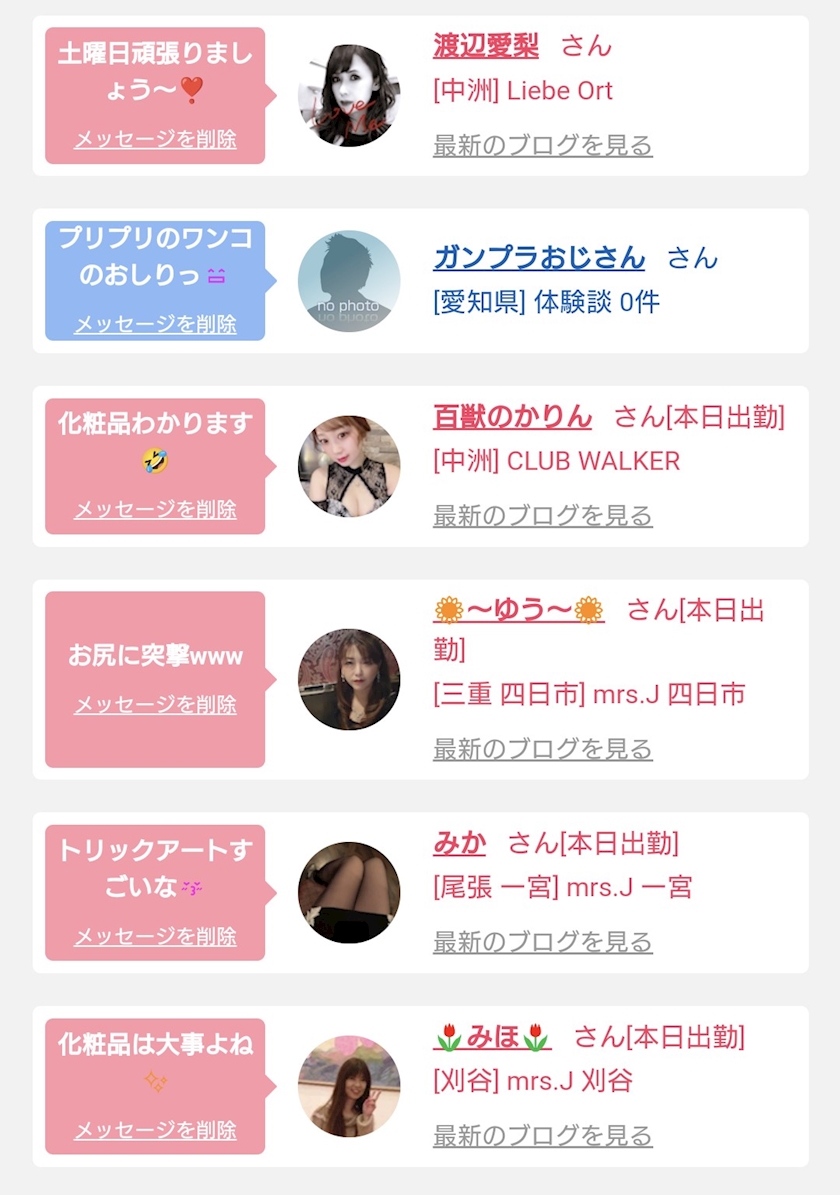Delete the 化粧品は大事よね message
Image resolution: width=840 pixels, height=1195 pixels.
pyautogui.click(x=155, y=1129)
